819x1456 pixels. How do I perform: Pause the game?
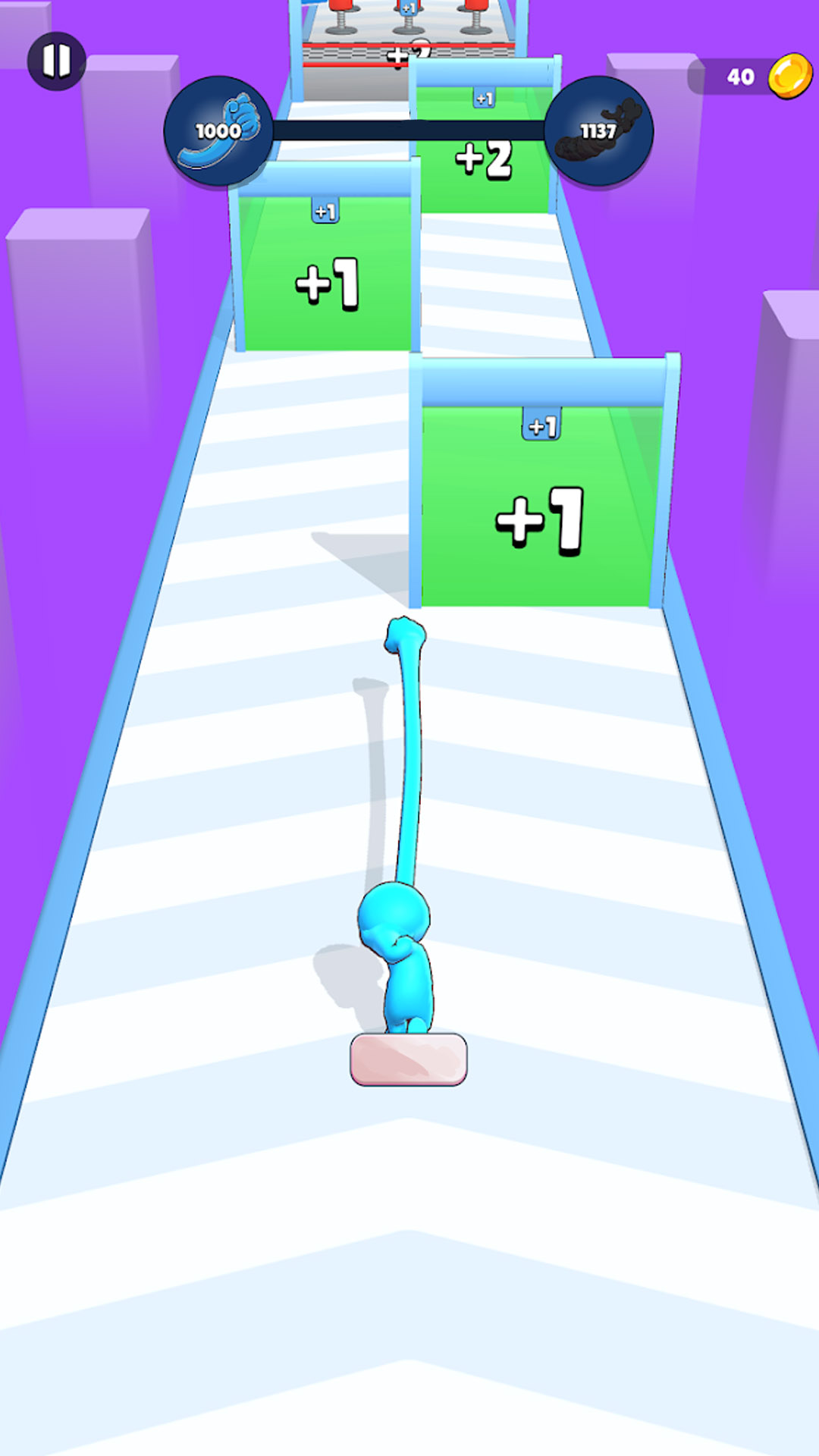[x=57, y=61]
